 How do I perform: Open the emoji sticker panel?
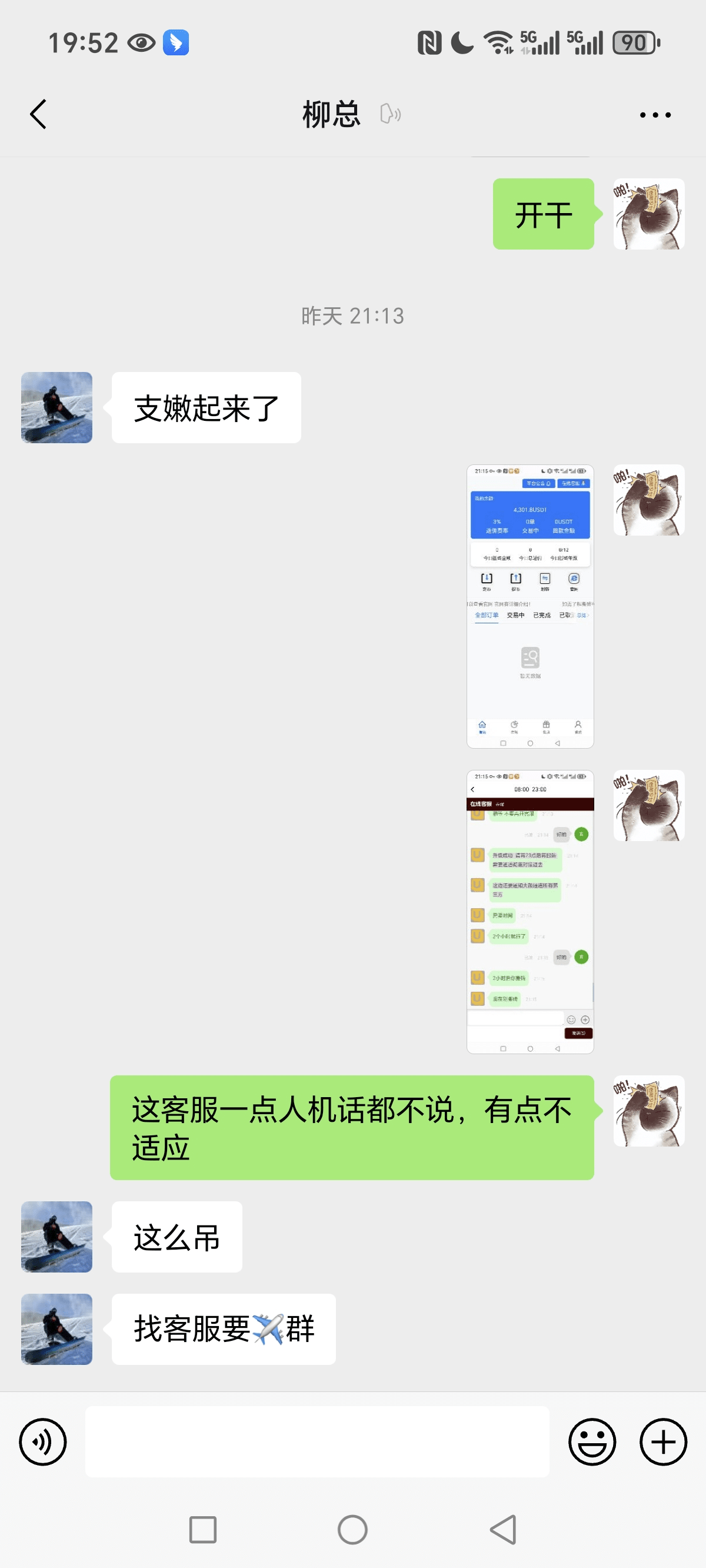(x=592, y=1441)
